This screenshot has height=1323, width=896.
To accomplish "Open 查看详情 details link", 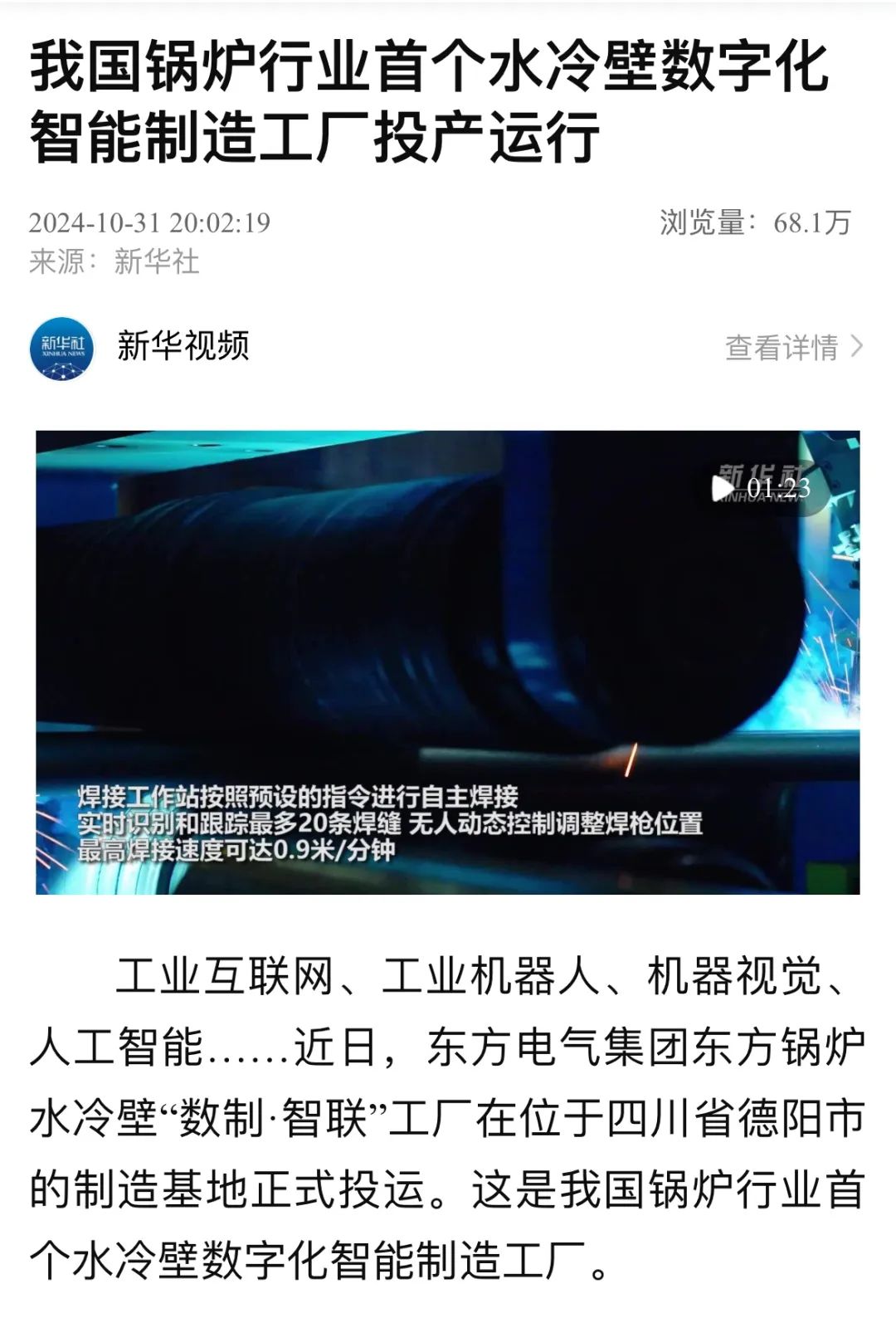I will [x=793, y=347].
